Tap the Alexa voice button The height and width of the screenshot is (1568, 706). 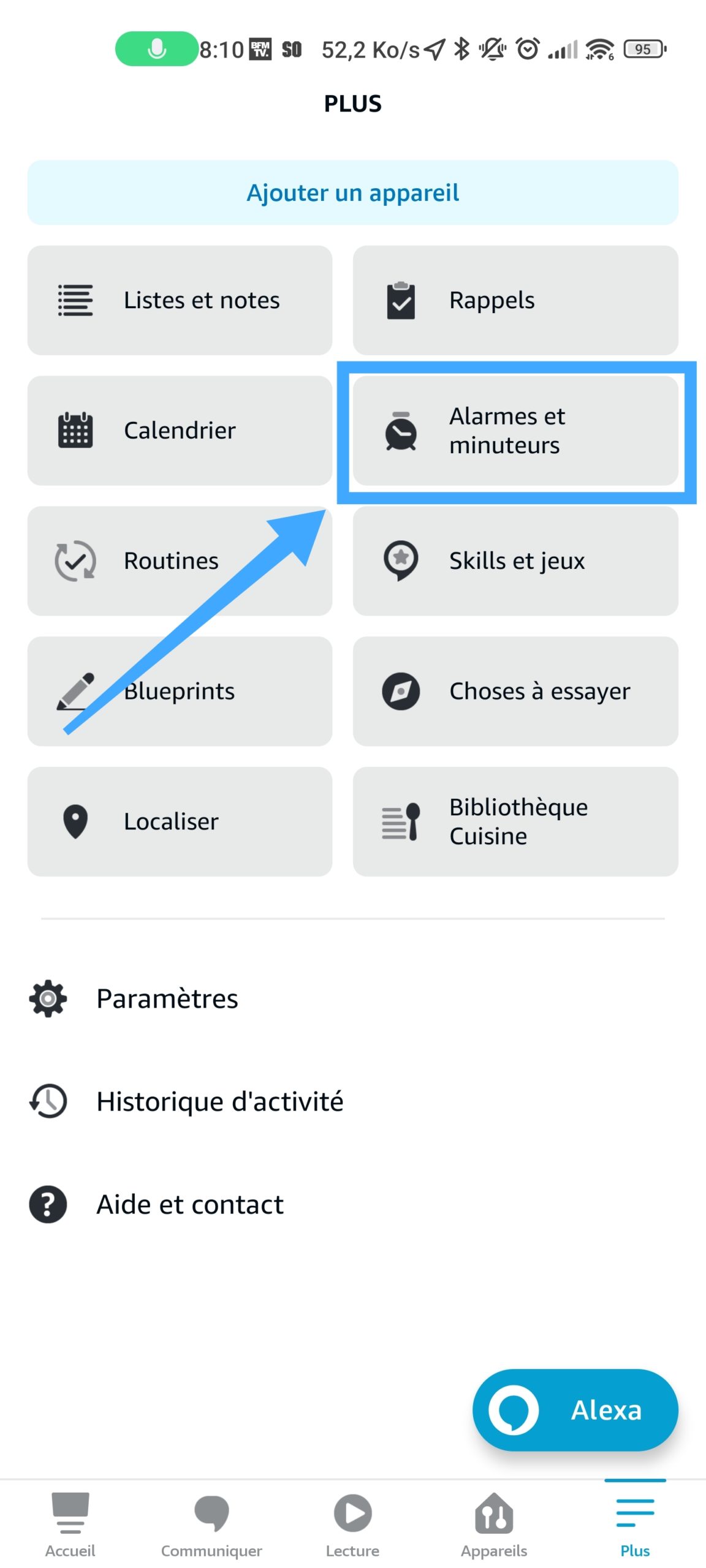click(x=575, y=1410)
